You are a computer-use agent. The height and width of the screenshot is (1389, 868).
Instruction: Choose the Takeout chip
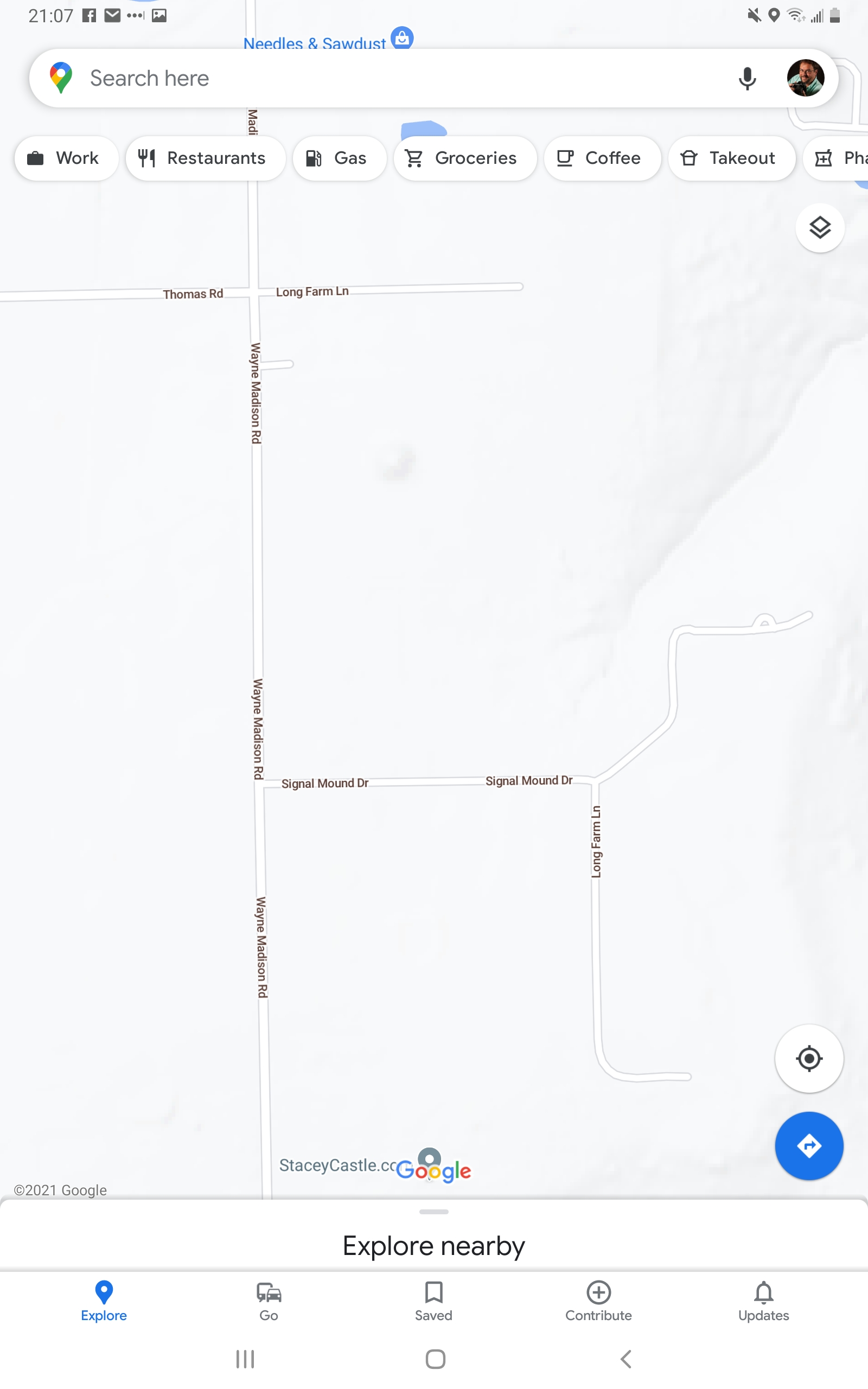pos(731,158)
